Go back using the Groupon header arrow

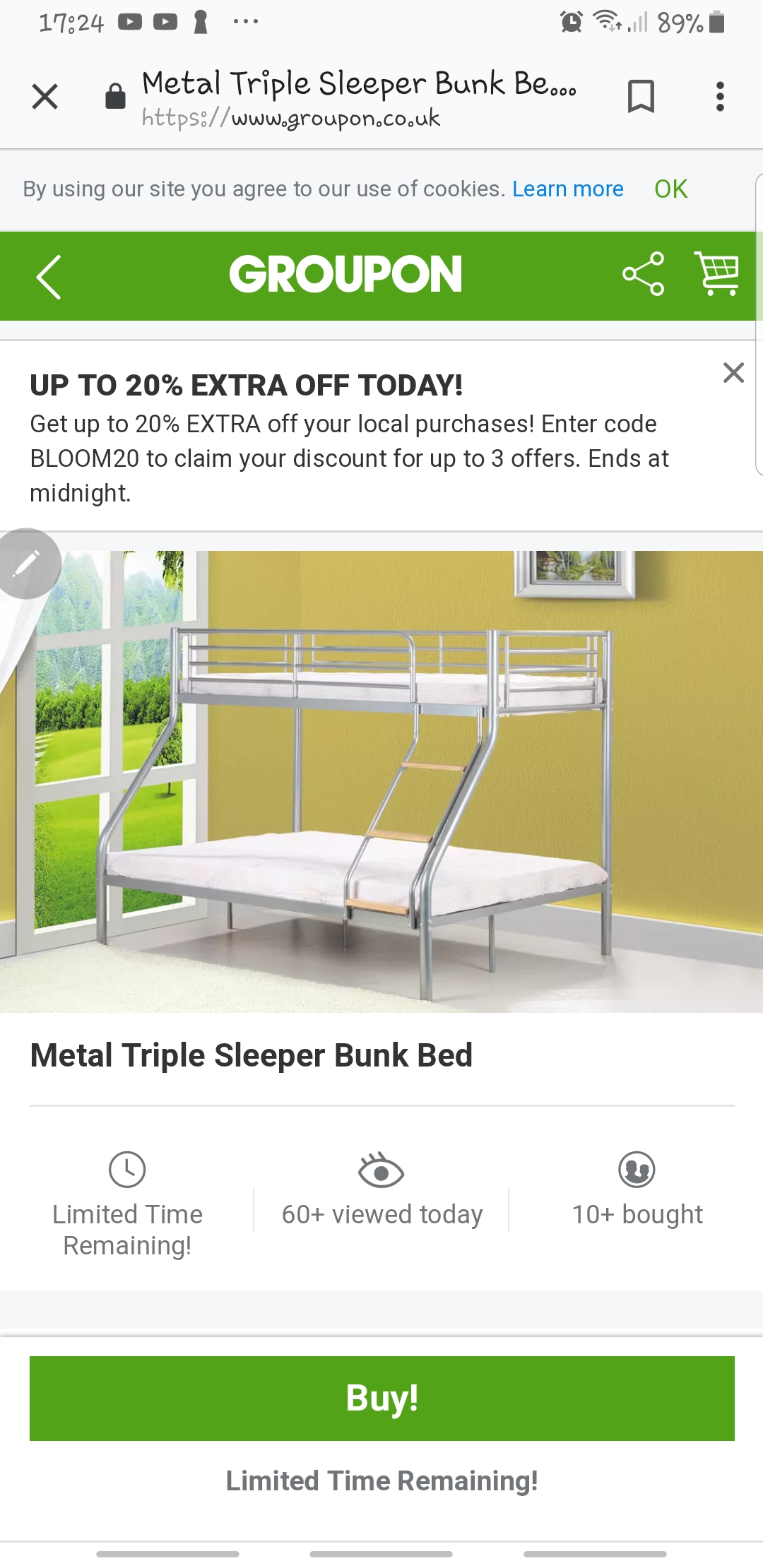pyautogui.click(x=48, y=276)
